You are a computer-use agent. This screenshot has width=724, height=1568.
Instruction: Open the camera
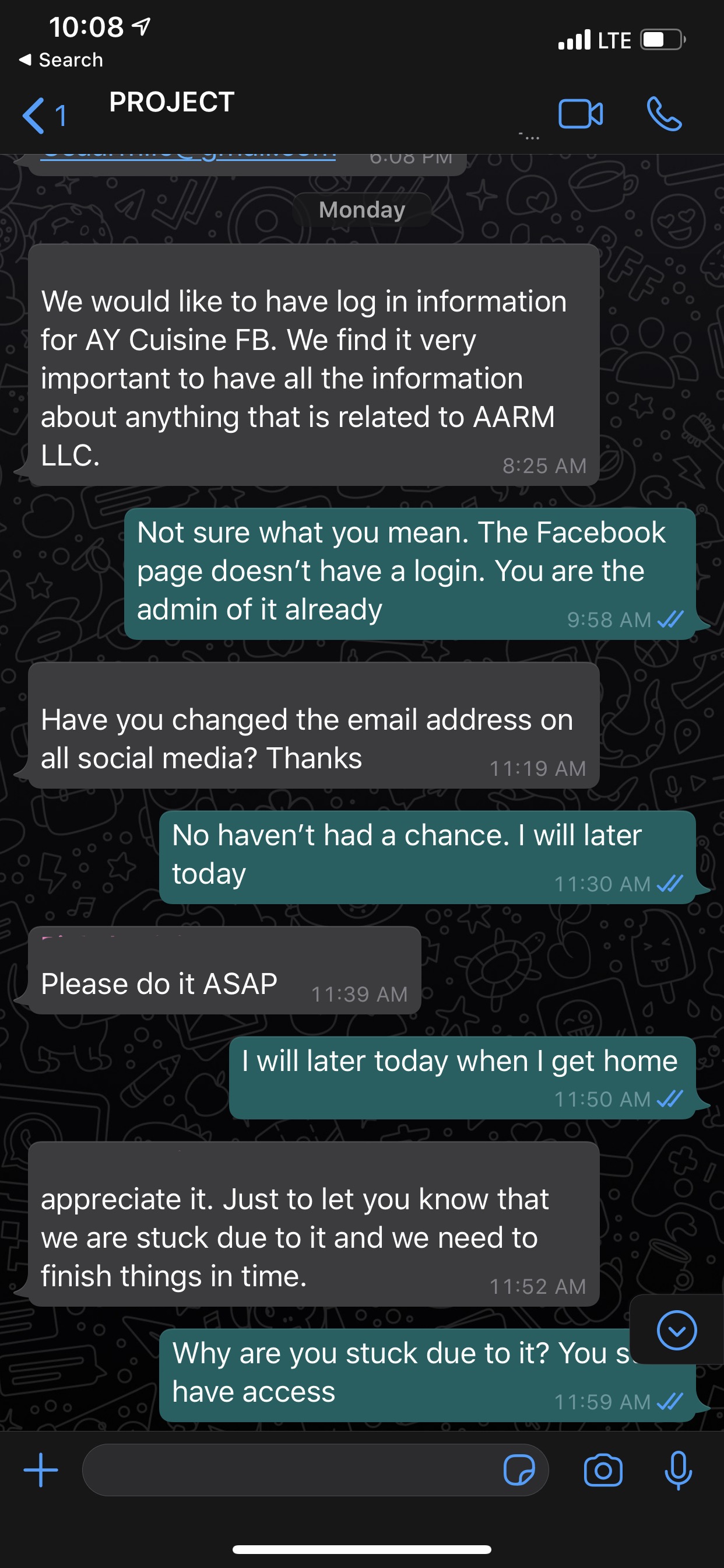(x=603, y=1470)
